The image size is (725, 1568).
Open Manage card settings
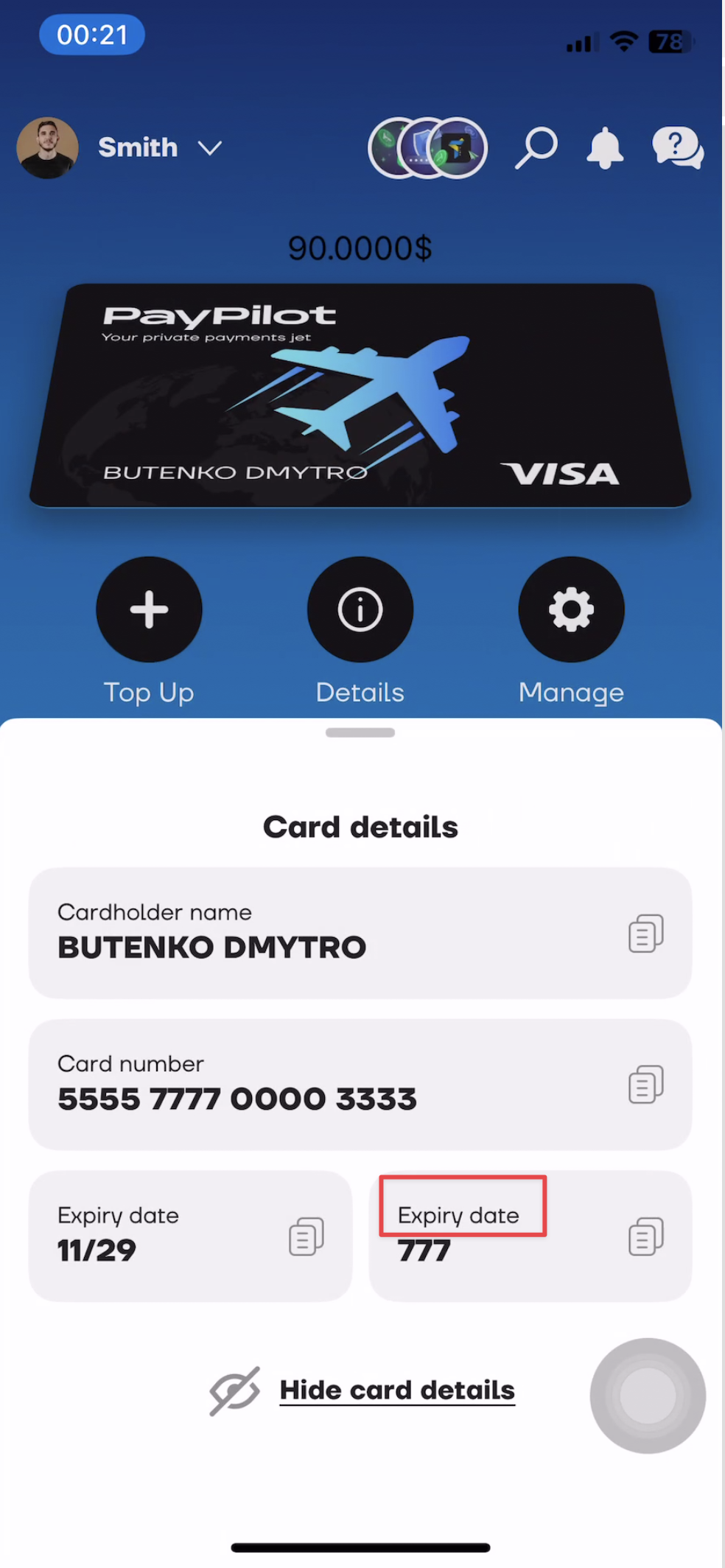[x=571, y=609]
